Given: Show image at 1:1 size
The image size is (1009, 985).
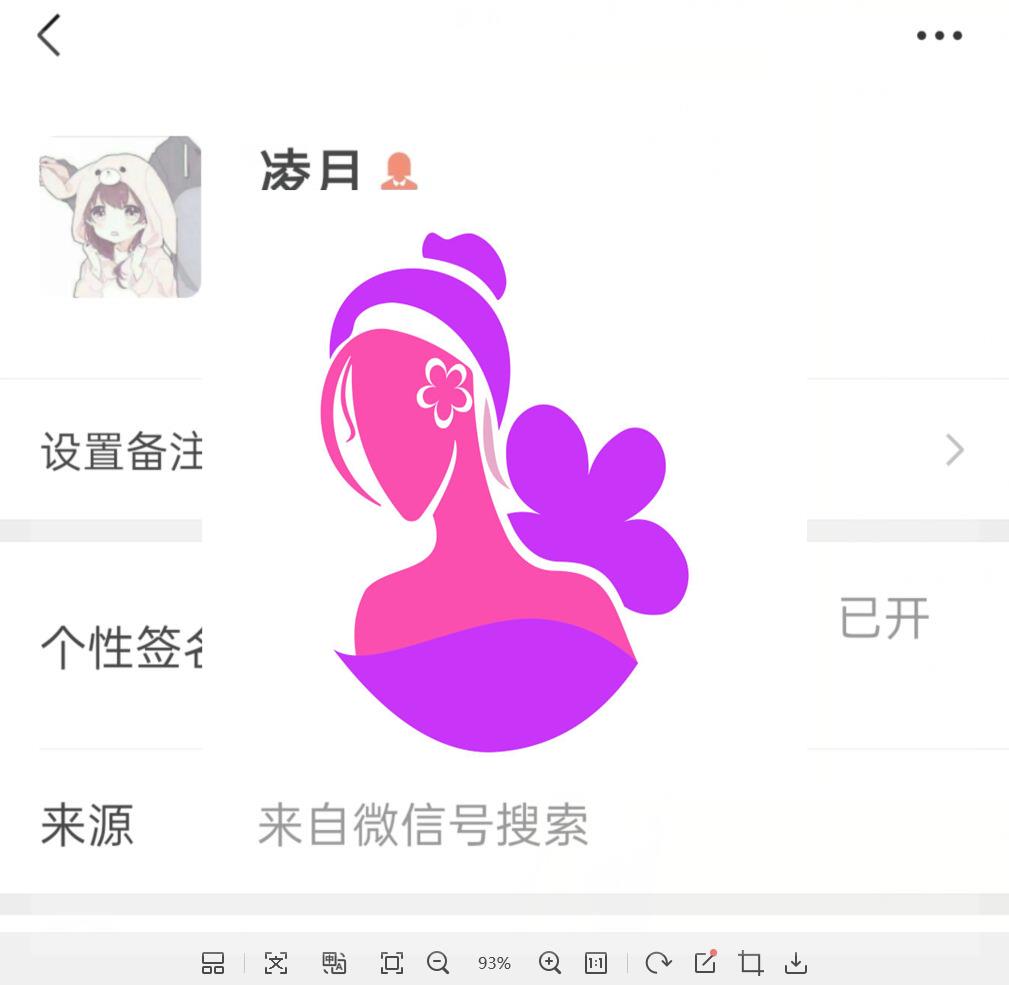Looking at the screenshot, I should 596,963.
